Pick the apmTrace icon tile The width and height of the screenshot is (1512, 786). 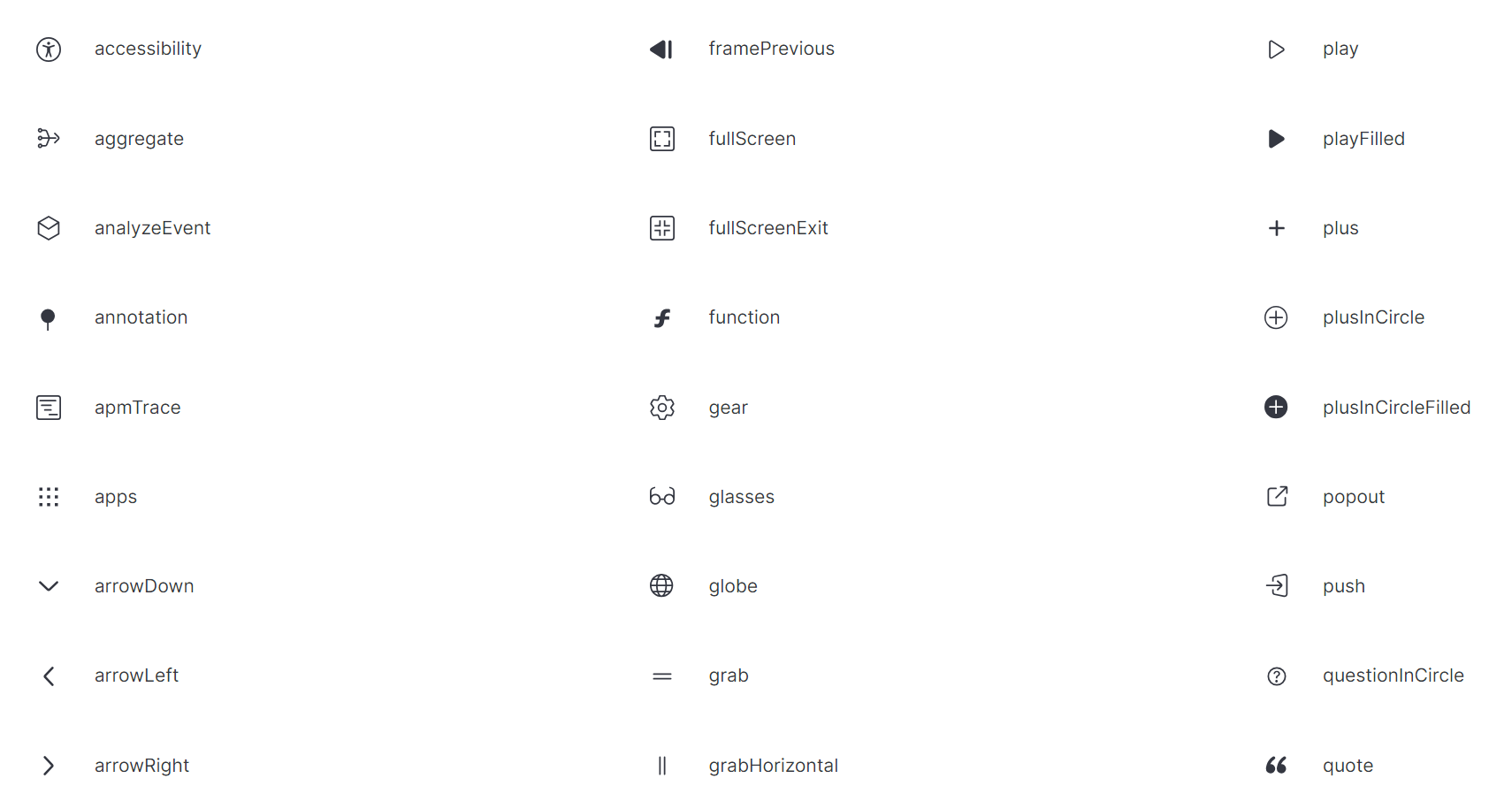click(49, 408)
